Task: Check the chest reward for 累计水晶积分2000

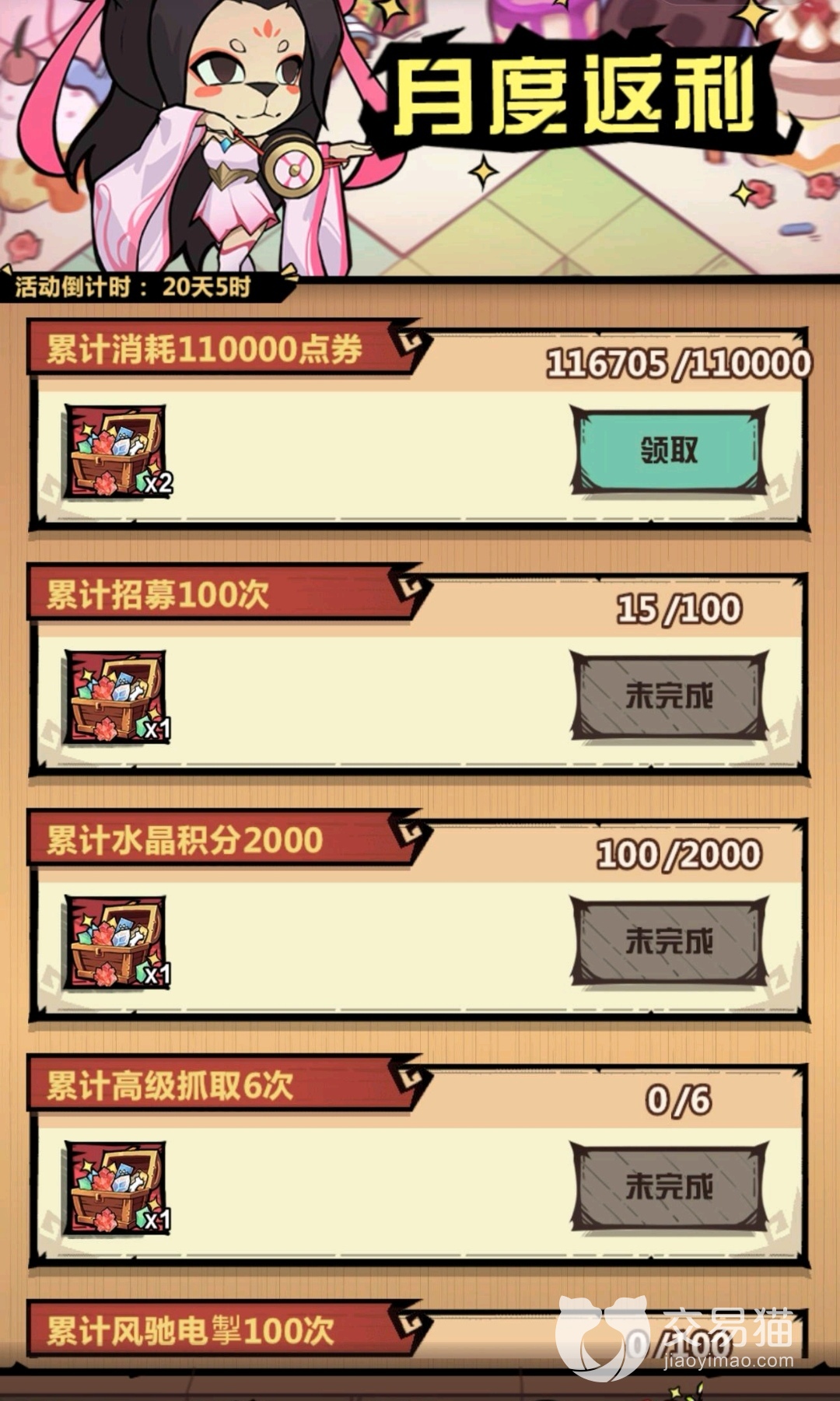Action: 117,942
